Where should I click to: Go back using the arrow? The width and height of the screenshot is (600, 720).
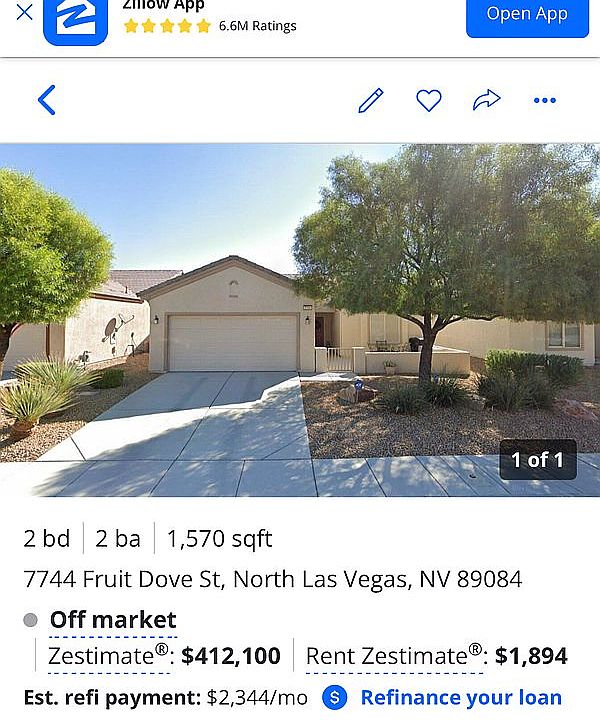click(x=47, y=100)
